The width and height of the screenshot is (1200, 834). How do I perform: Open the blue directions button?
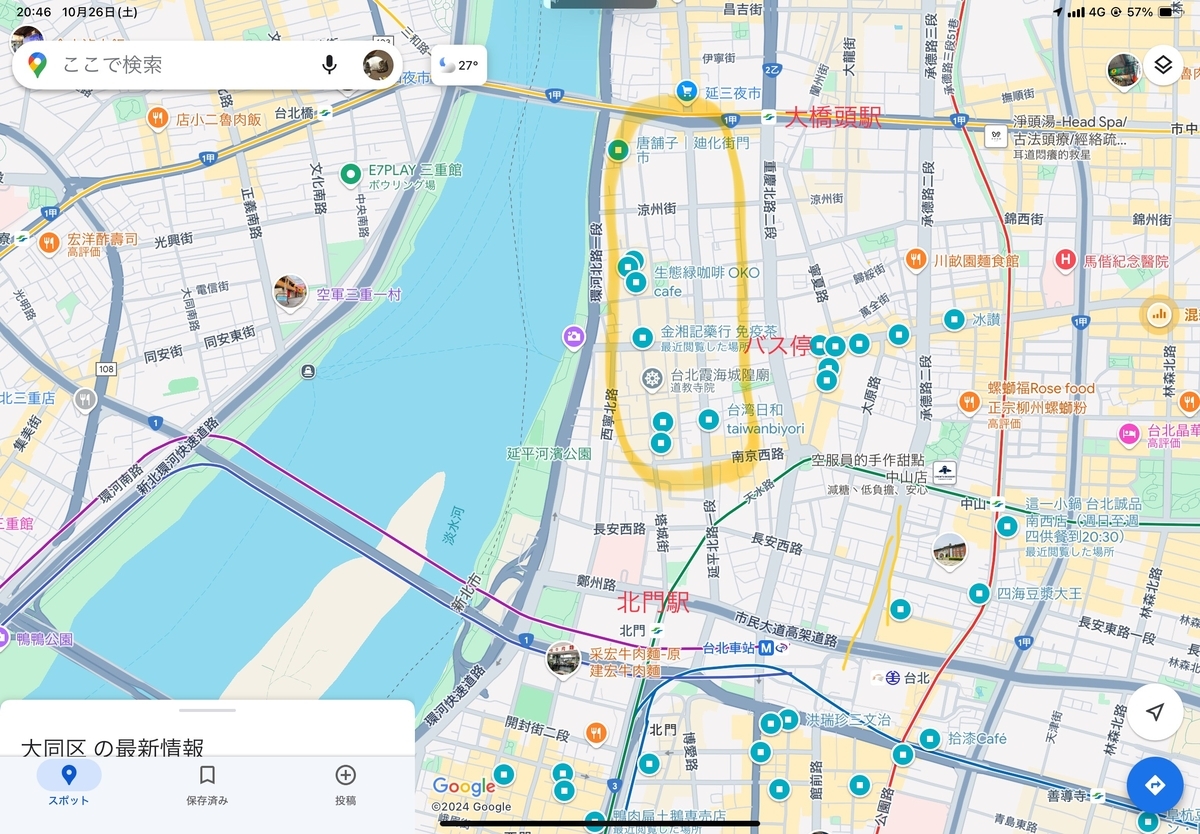pos(1155,785)
